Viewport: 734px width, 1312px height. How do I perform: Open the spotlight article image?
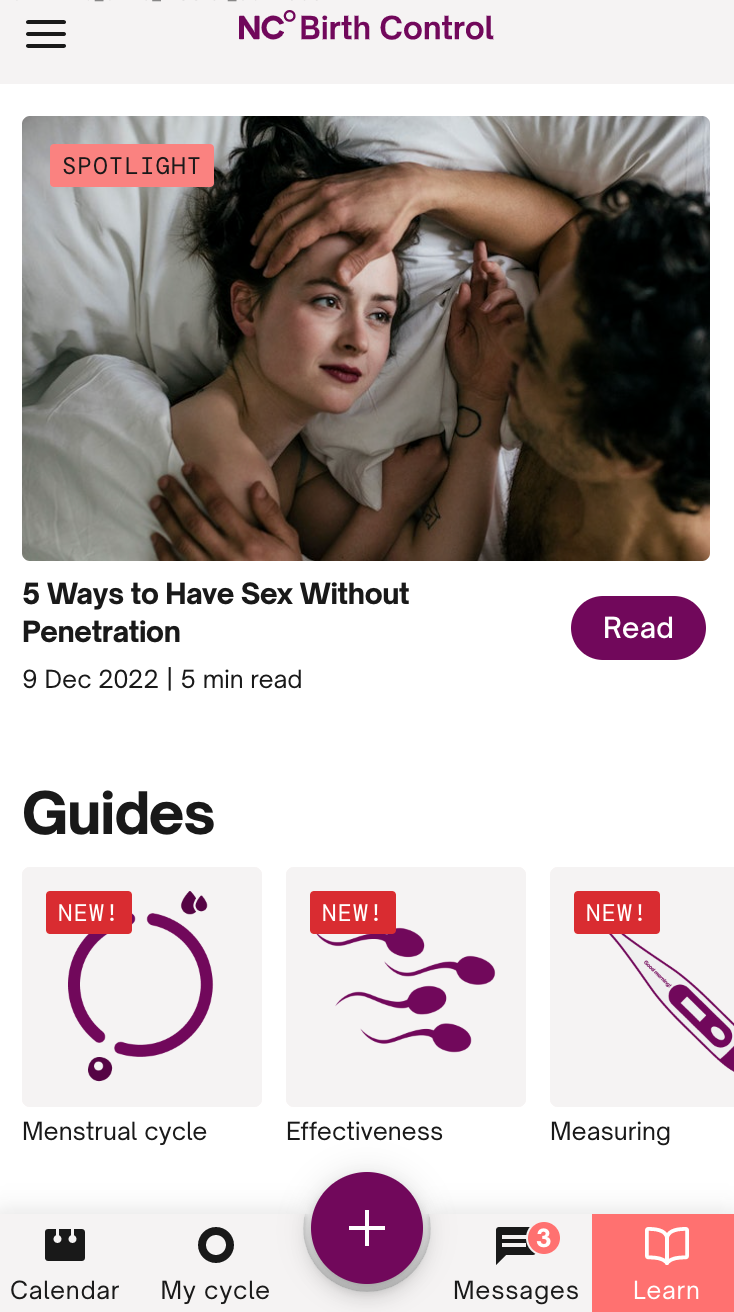coord(366,338)
